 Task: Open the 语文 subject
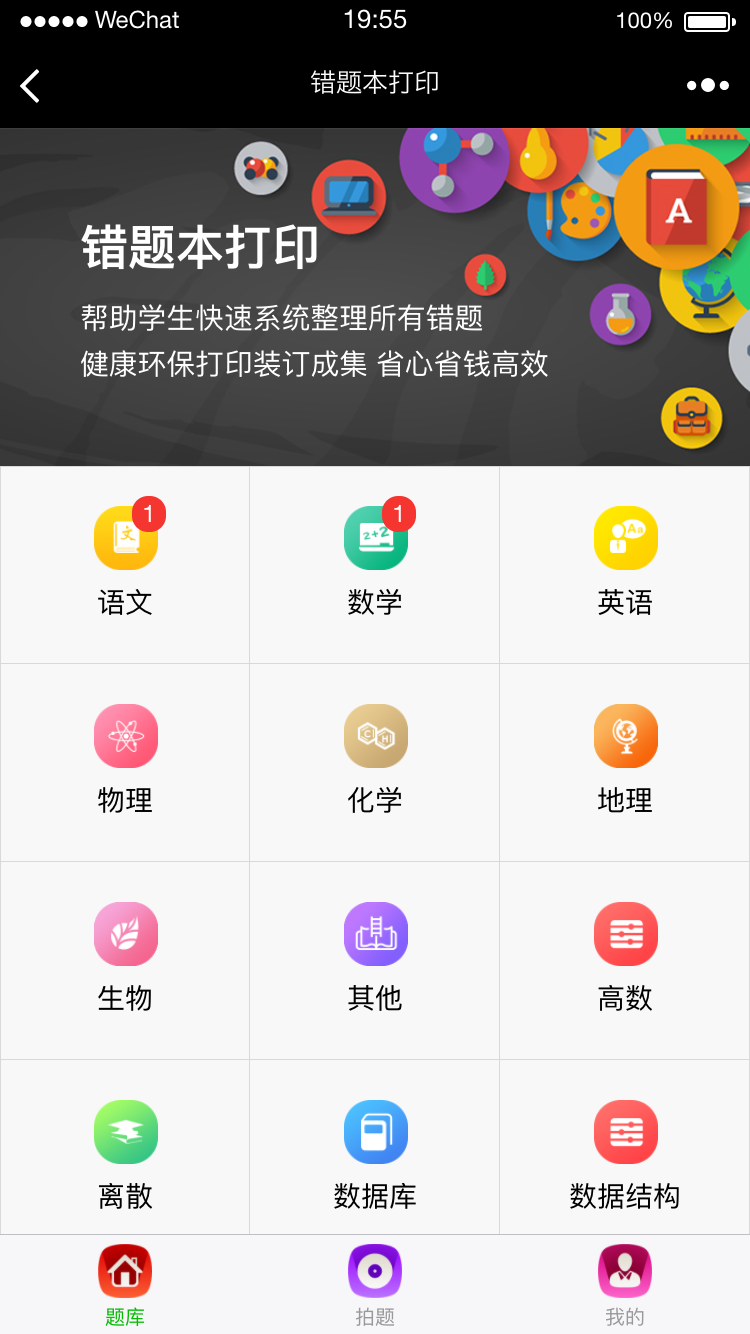pos(125,564)
